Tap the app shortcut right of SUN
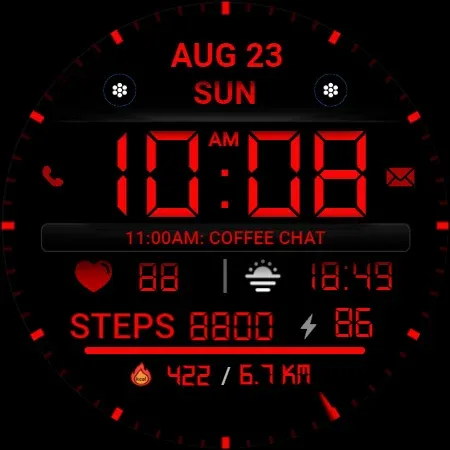 pyautogui.click(x=331, y=90)
